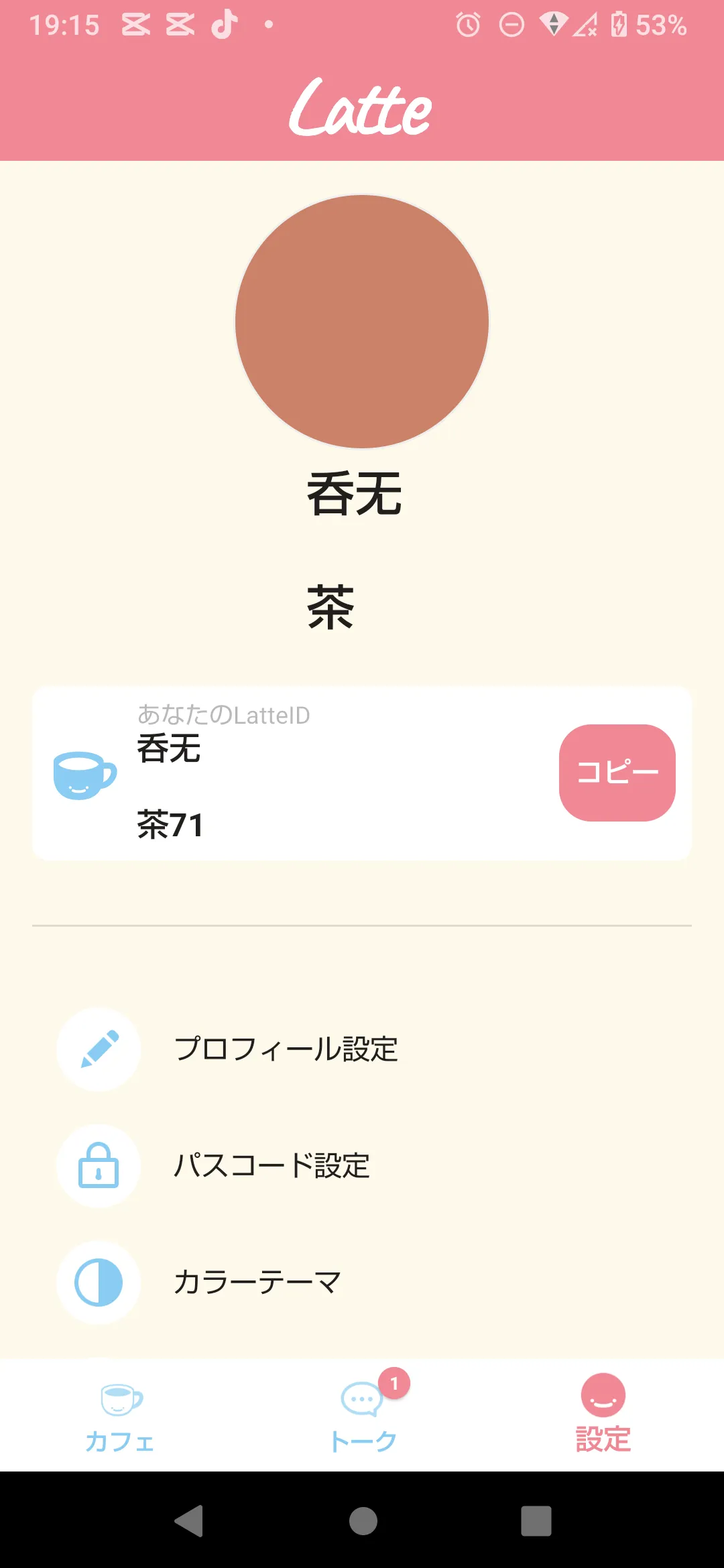Go back with system back button
The width and height of the screenshot is (724, 1568).
[x=189, y=1520]
